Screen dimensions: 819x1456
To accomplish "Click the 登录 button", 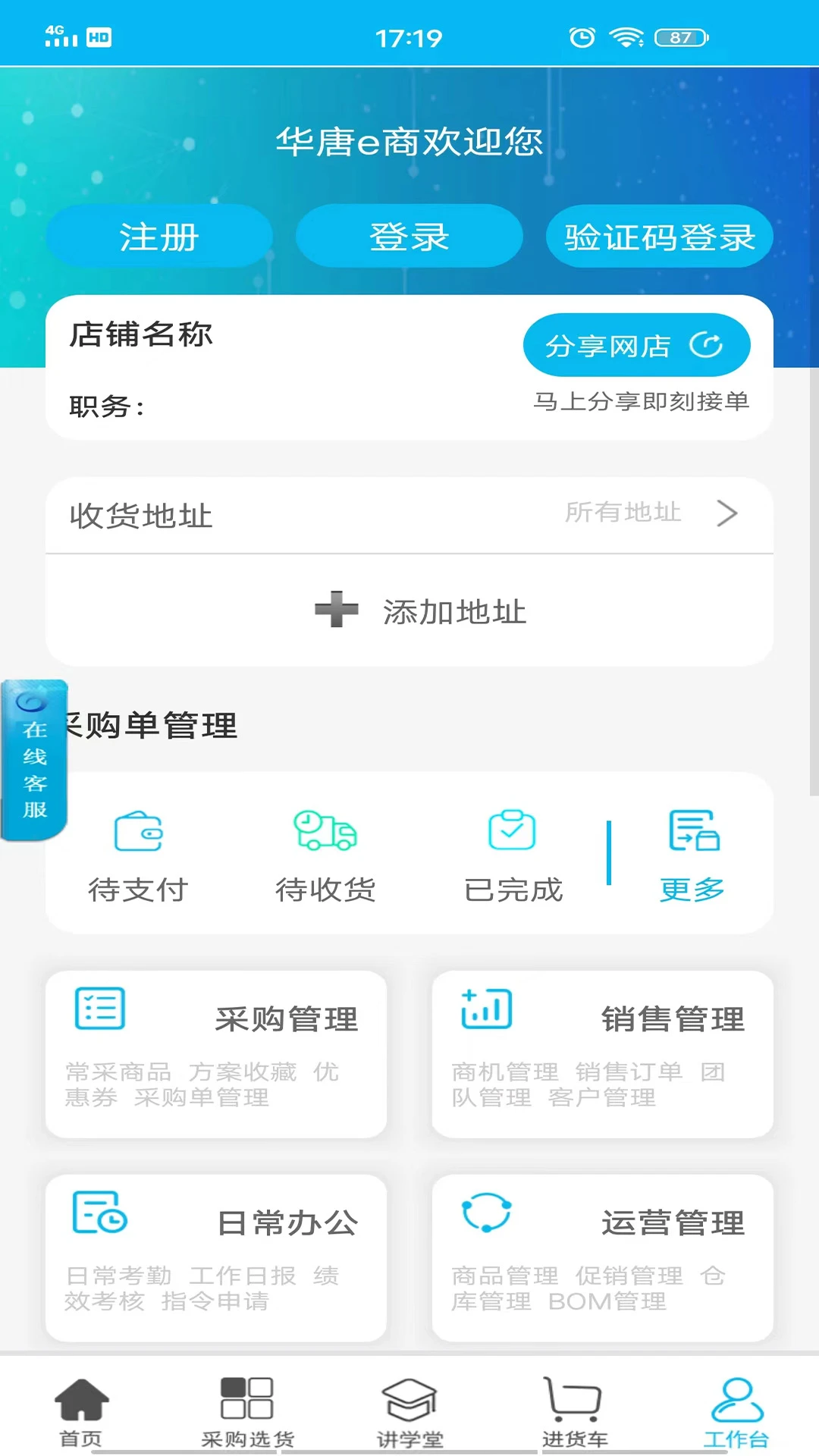I will click(409, 236).
